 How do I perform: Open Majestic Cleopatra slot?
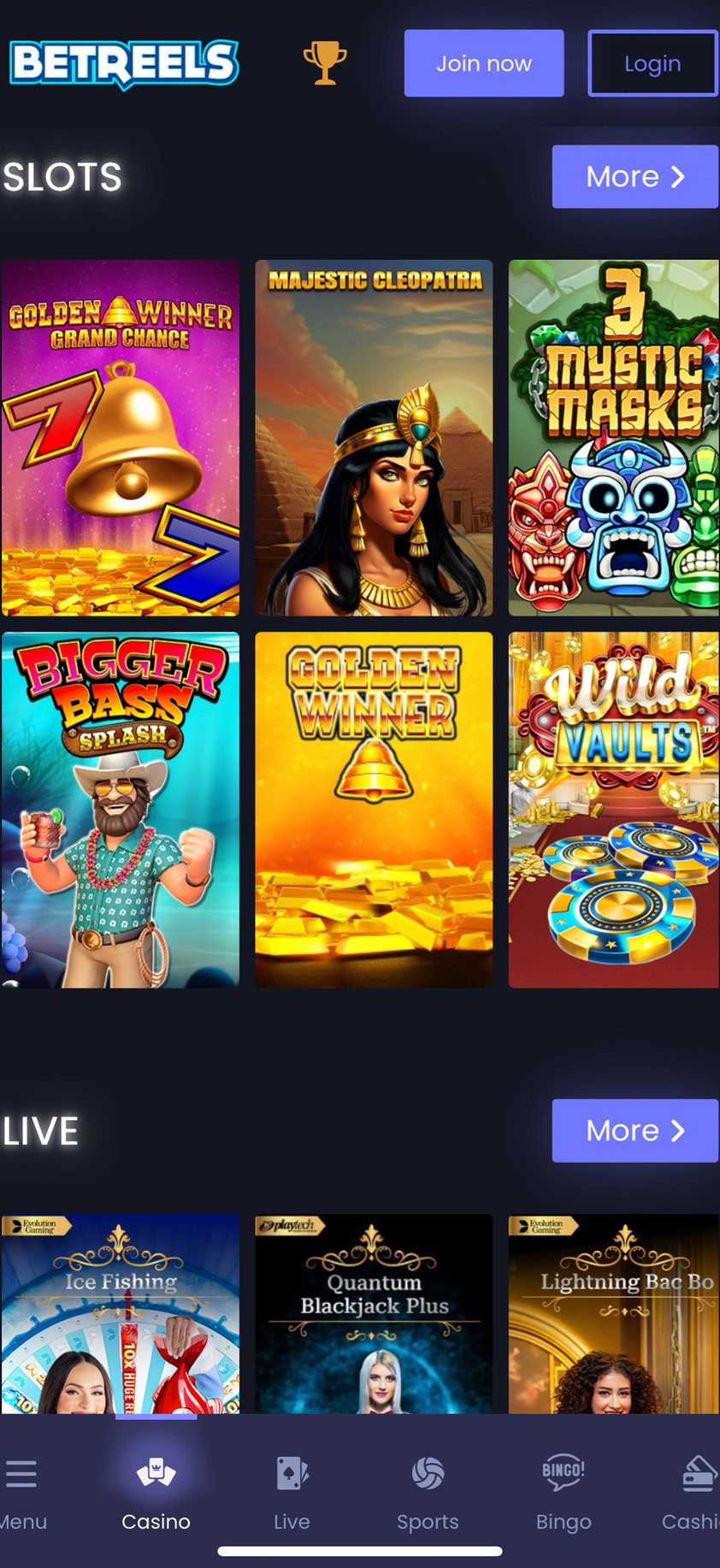pos(374,438)
